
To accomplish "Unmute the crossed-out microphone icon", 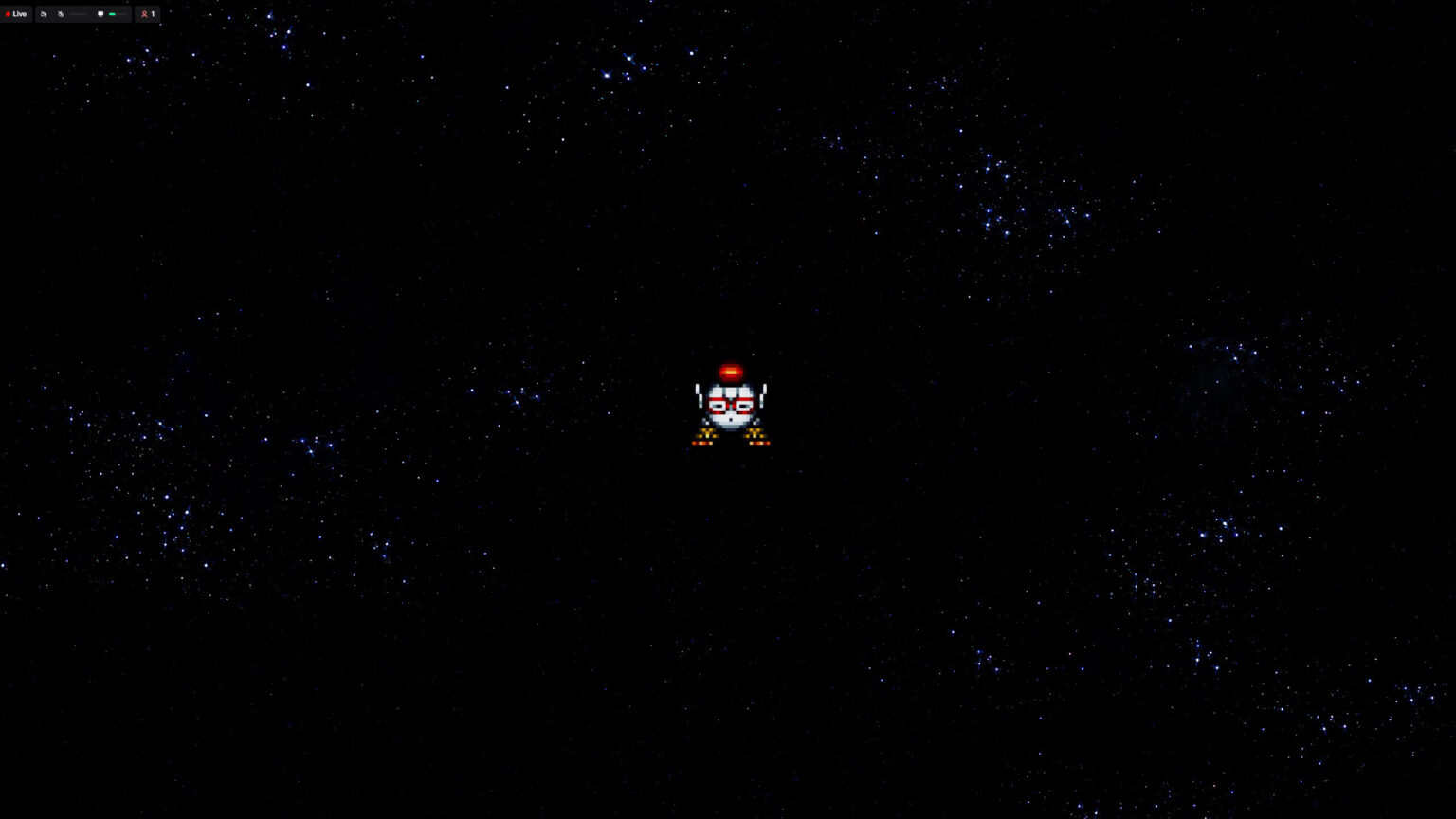I will tap(61, 14).
